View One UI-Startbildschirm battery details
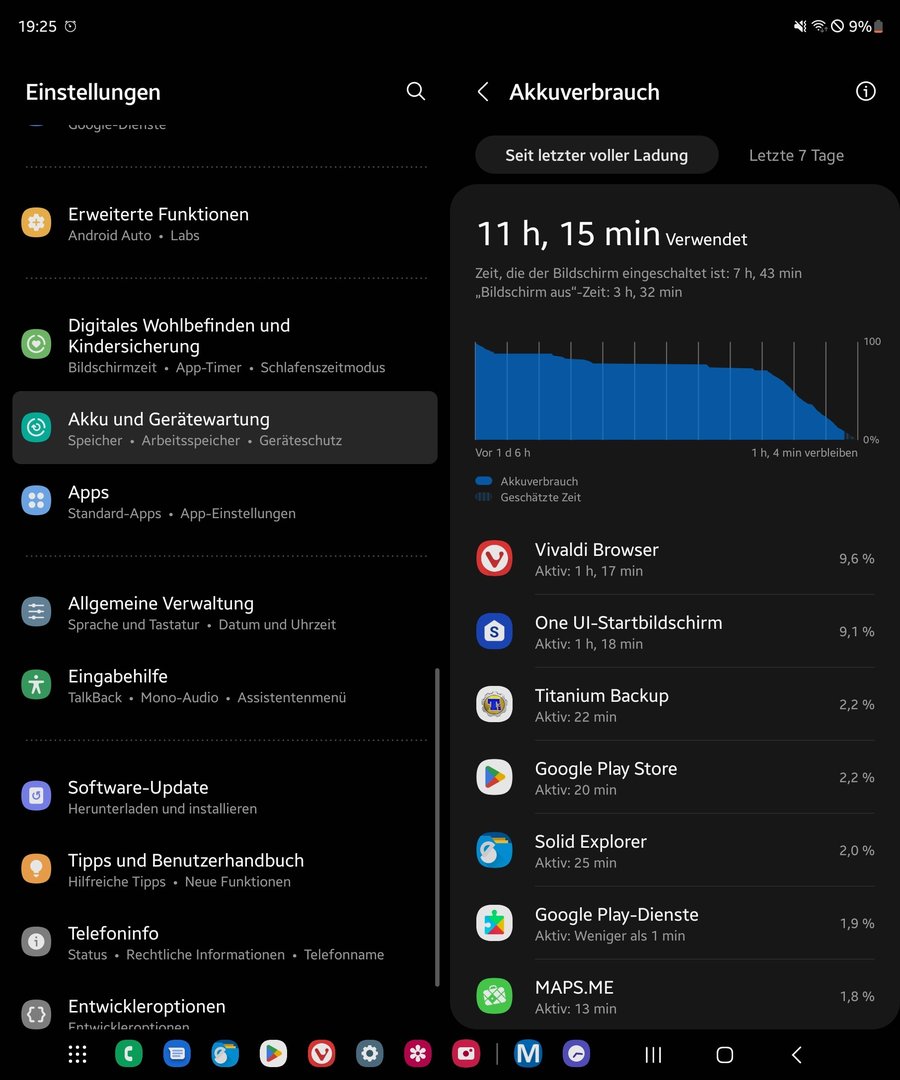The height and width of the screenshot is (1080, 900). tap(674, 632)
